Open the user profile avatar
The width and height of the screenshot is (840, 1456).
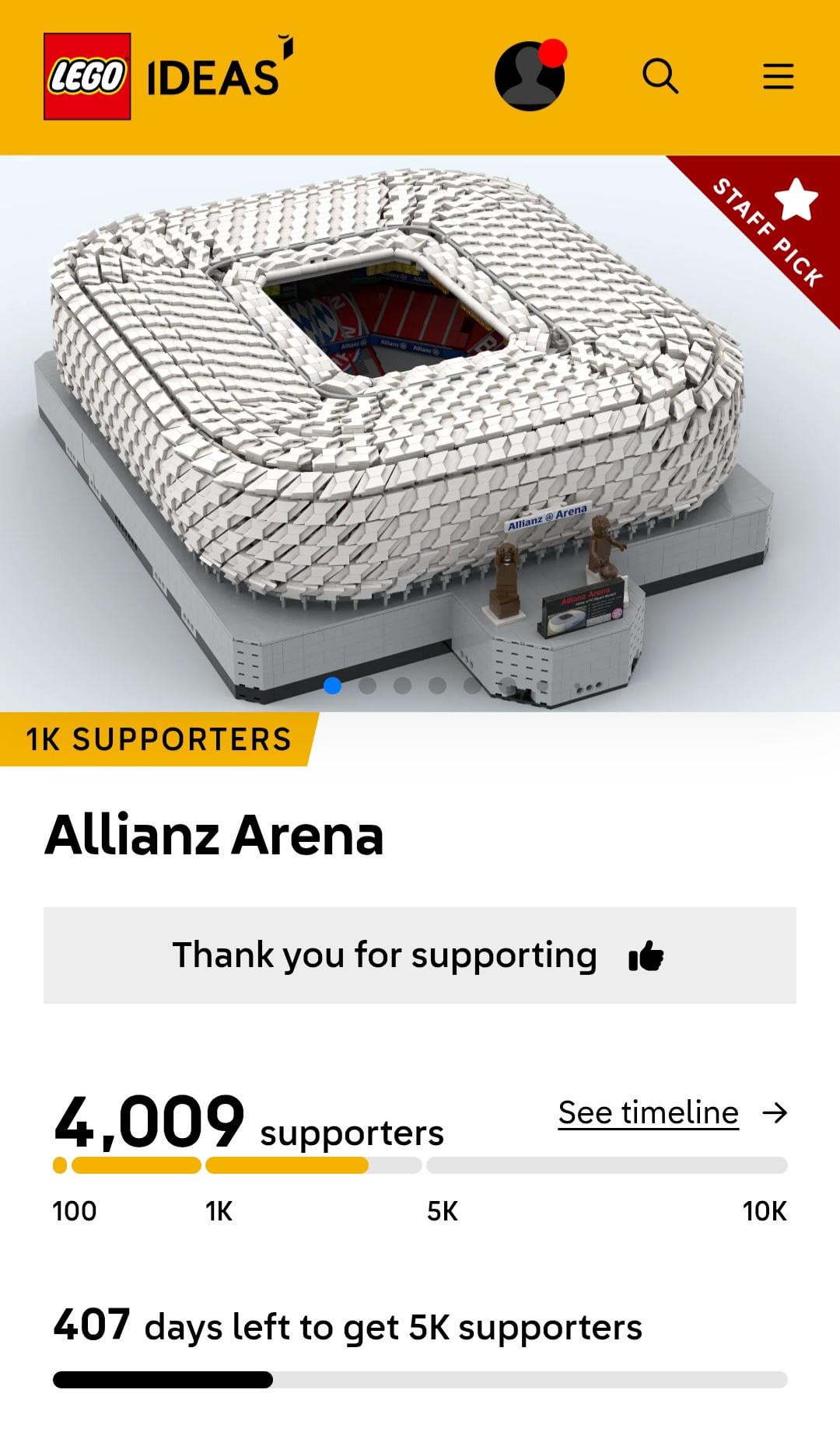tap(530, 76)
